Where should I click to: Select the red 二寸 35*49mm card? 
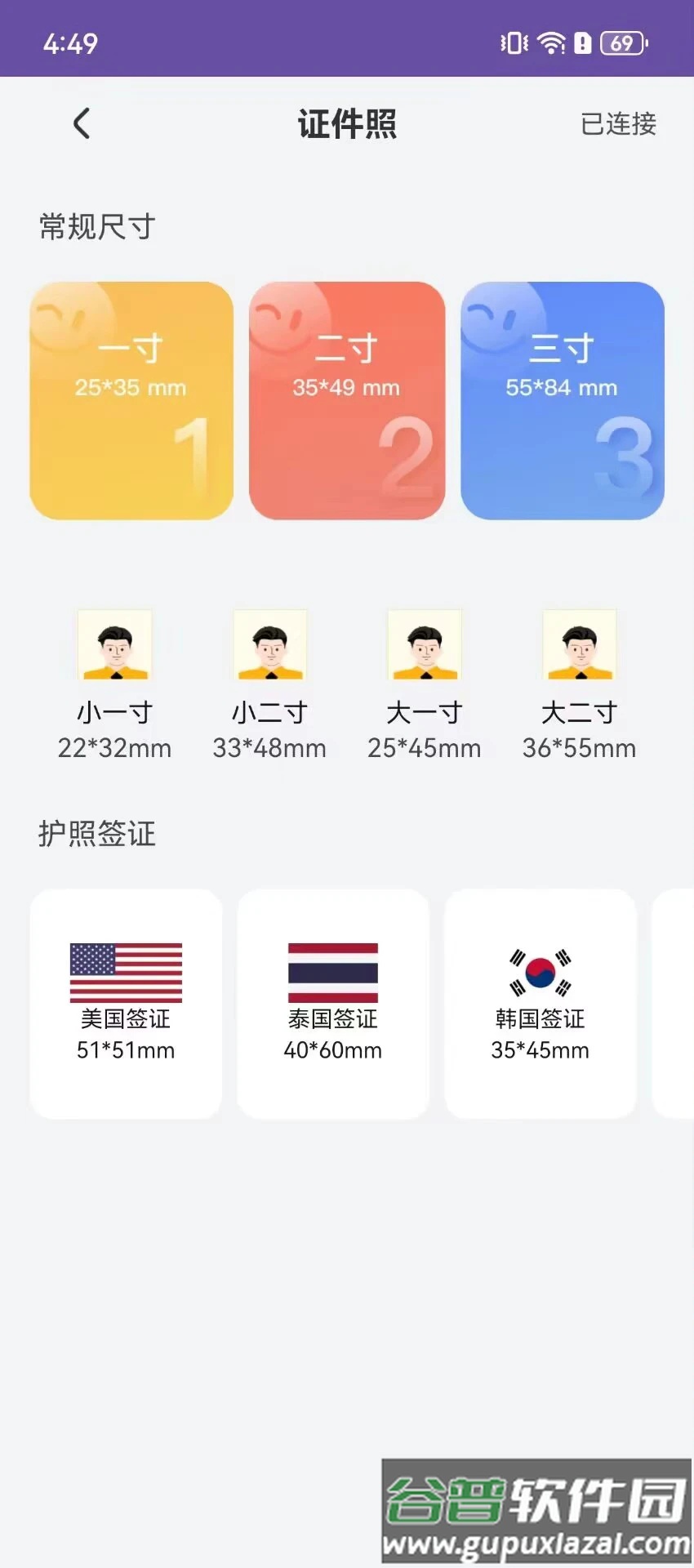[x=347, y=399]
